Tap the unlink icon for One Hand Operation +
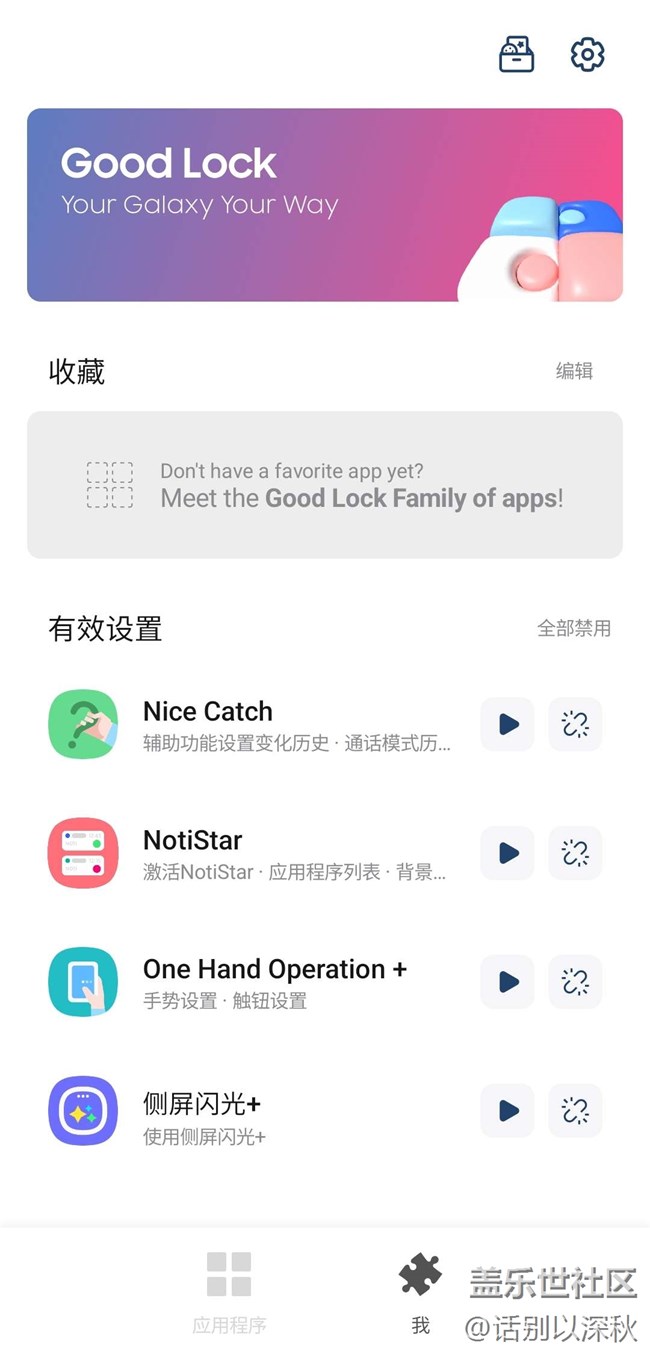650x1363 pixels. pyautogui.click(x=575, y=982)
